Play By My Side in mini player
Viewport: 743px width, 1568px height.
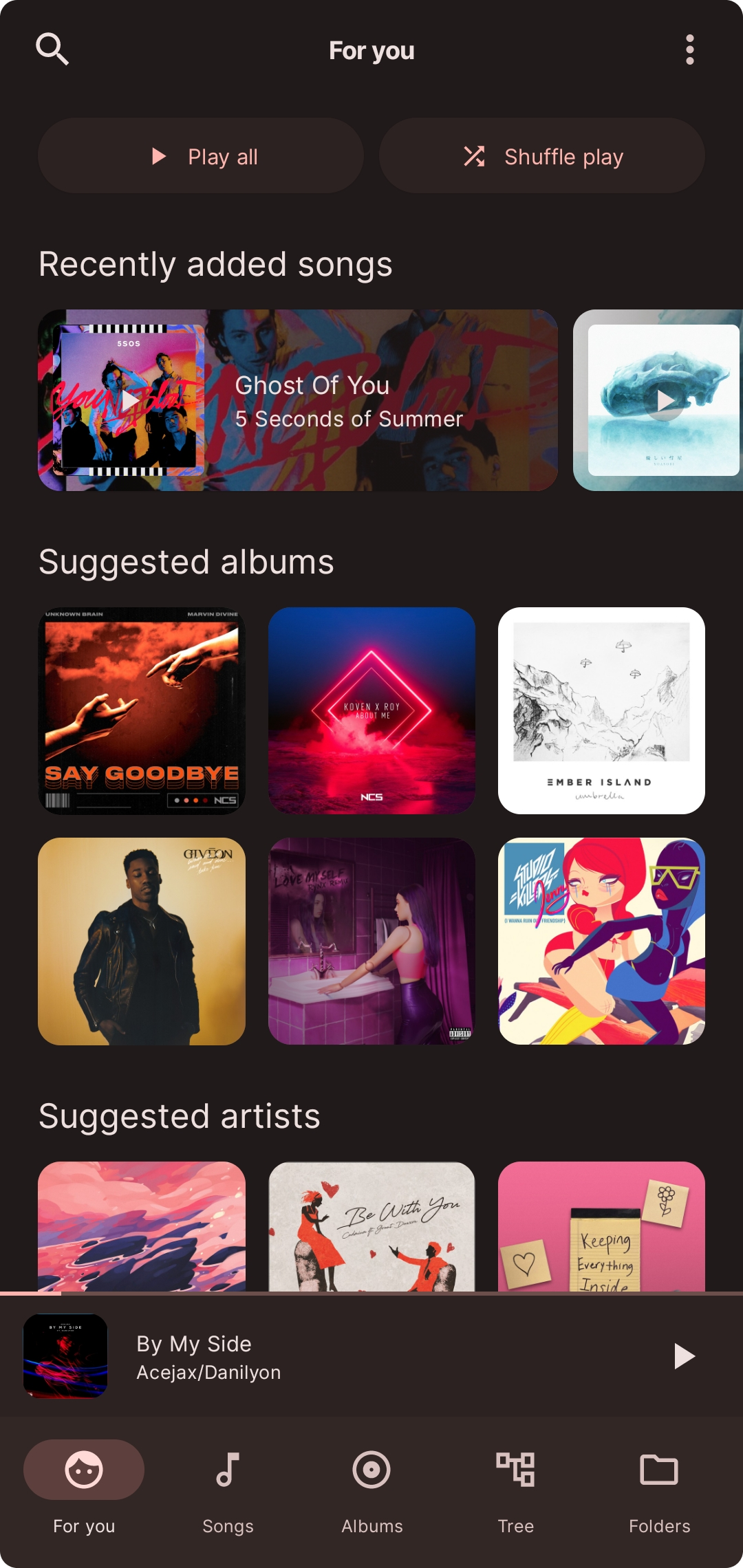click(683, 1356)
